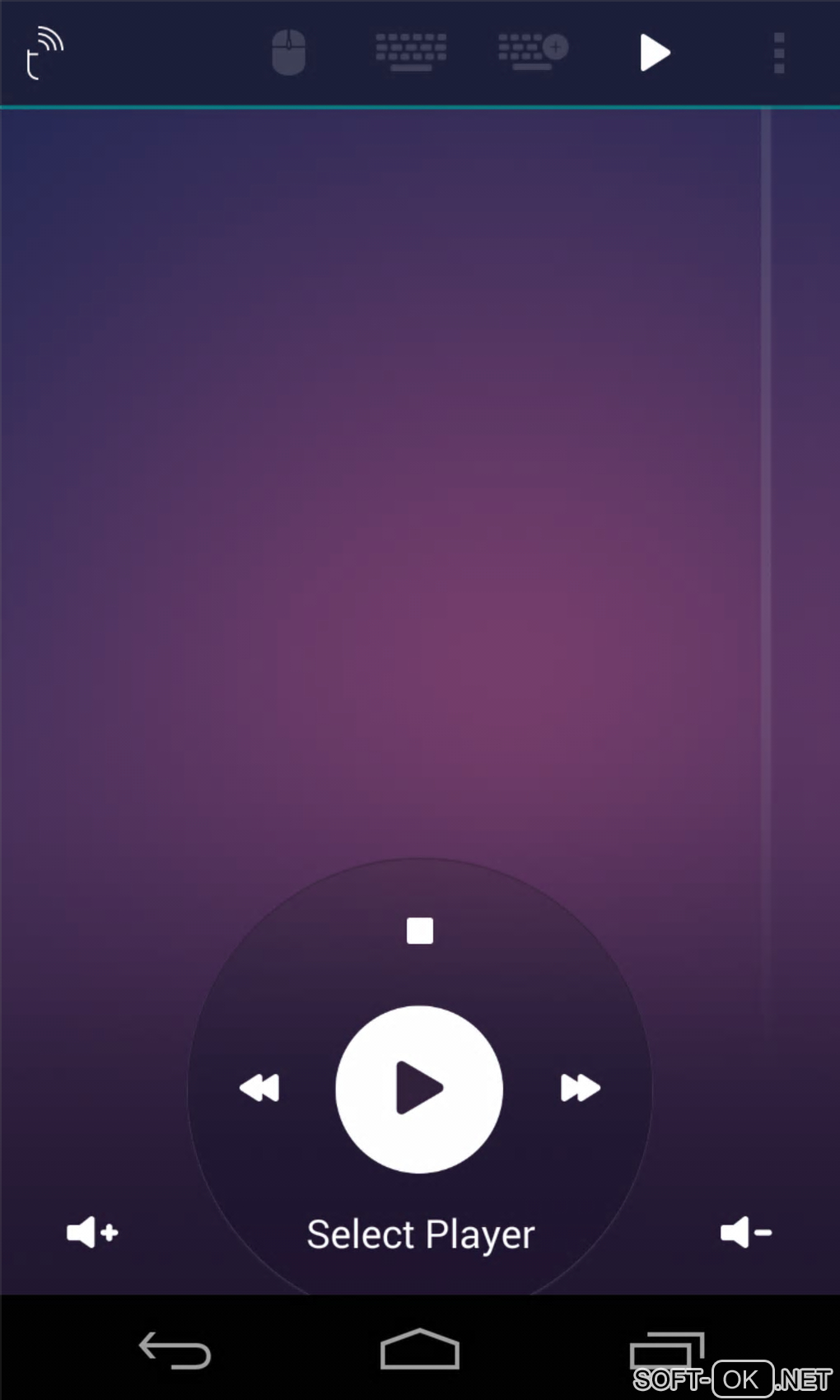The width and height of the screenshot is (840, 1400).
Task: Increase the volume
Action: (92, 1233)
